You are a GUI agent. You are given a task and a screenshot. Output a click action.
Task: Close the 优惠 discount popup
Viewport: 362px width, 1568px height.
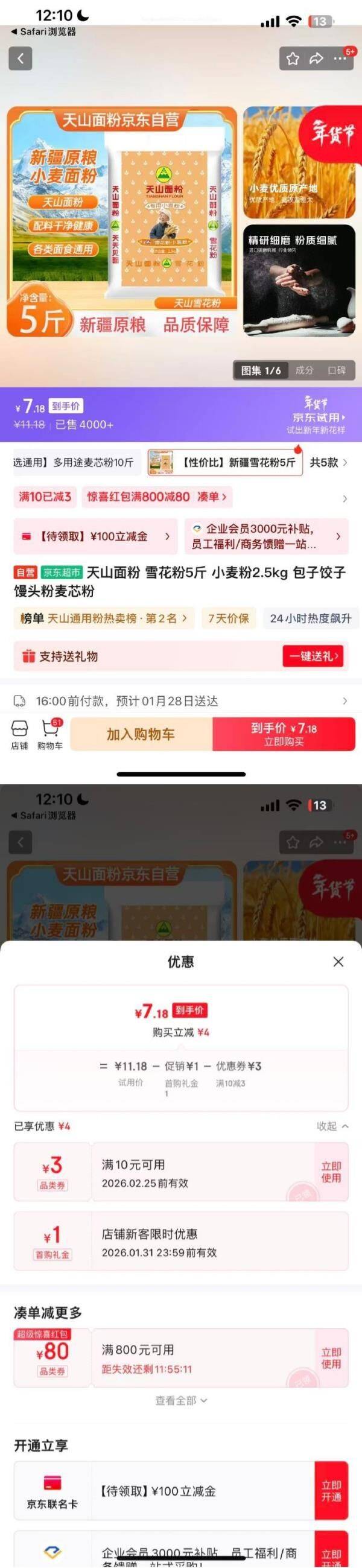[x=338, y=961]
